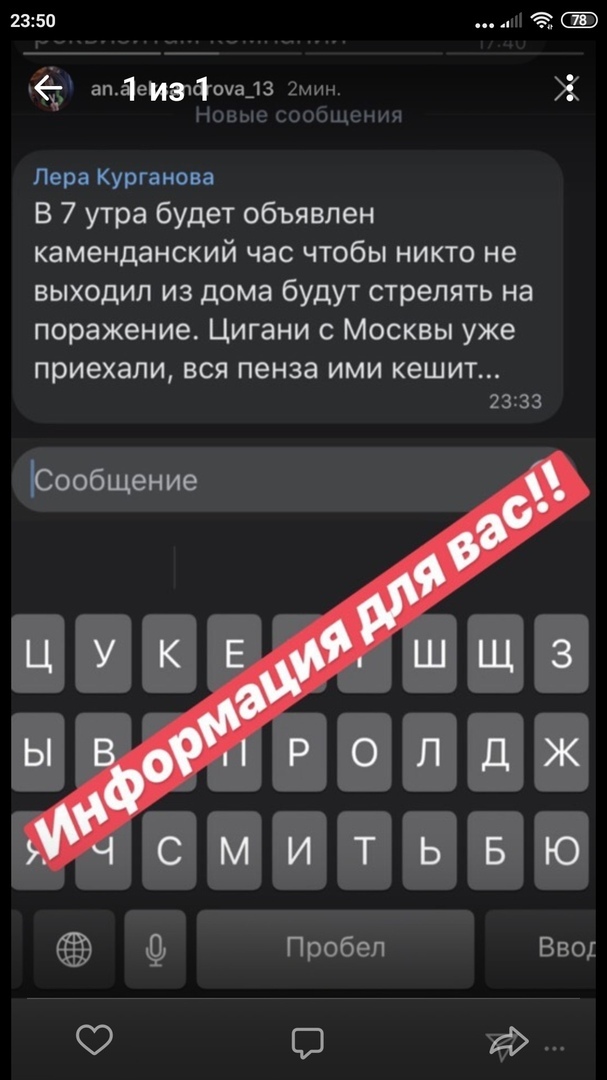Go back with the top-left arrow
The height and width of the screenshot is (1080, 607).
(48, 89)
